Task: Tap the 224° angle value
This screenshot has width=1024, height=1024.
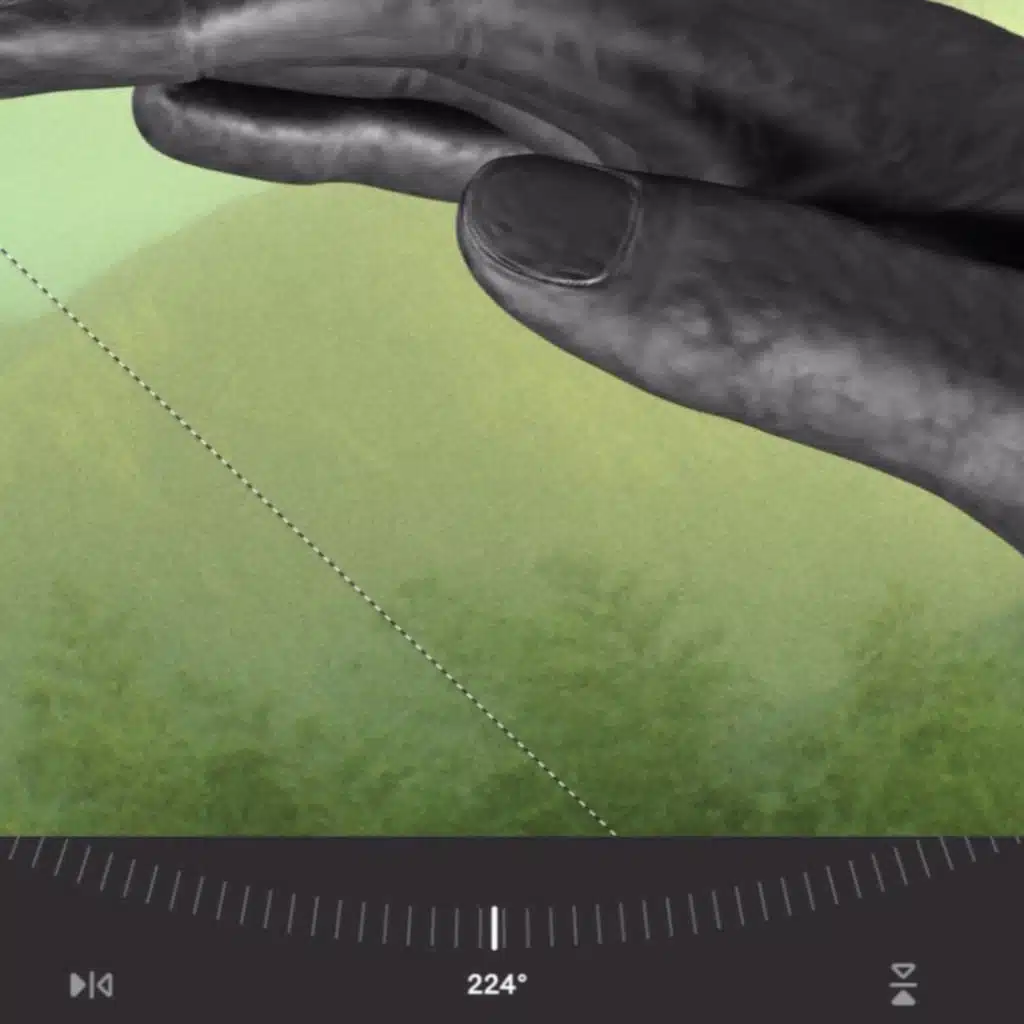Action: click(496, 984)
